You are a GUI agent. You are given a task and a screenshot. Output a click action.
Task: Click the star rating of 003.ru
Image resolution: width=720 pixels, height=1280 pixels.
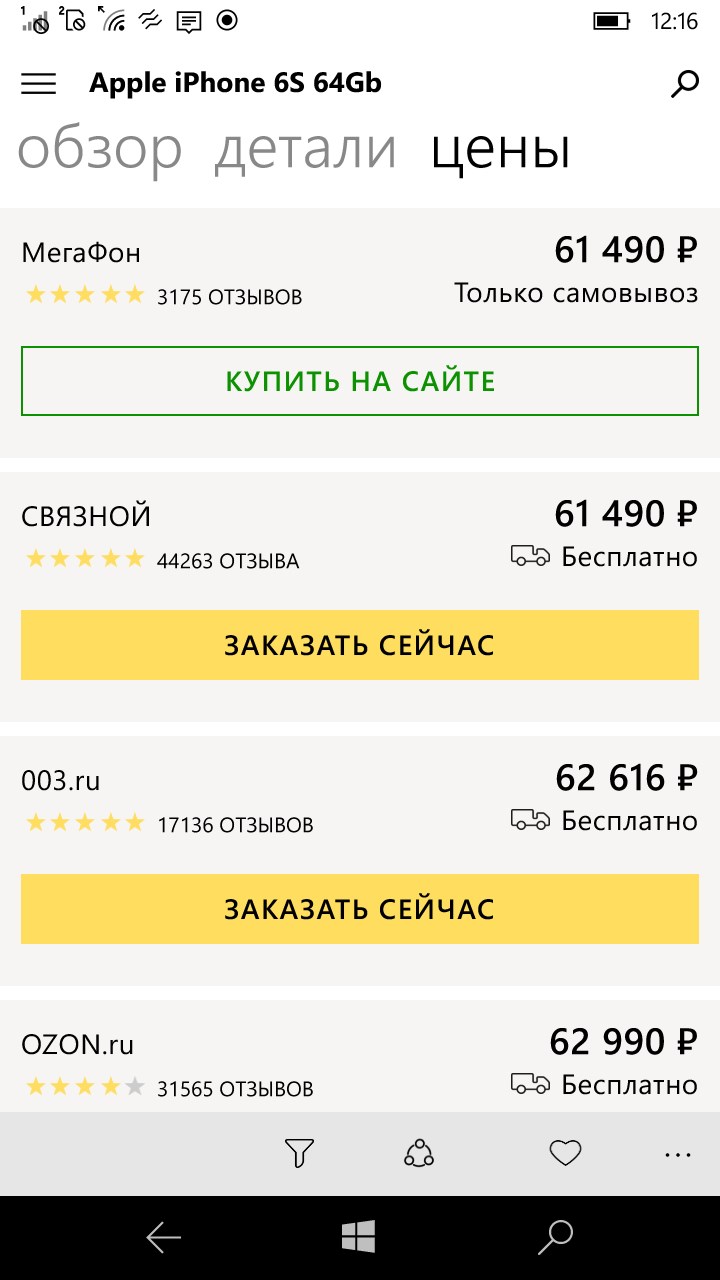(x=85, y=823)
